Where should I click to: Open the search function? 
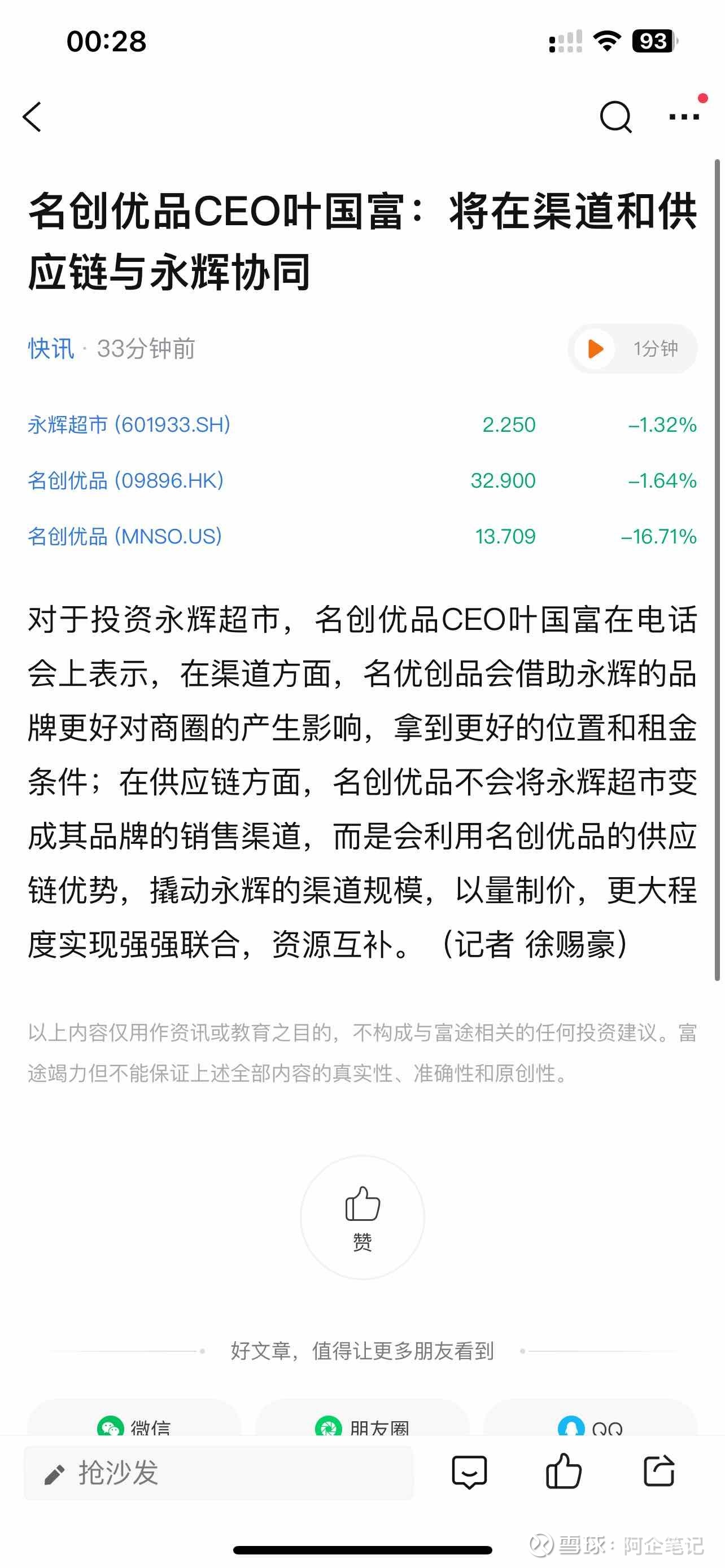click(x=617, y=117)
